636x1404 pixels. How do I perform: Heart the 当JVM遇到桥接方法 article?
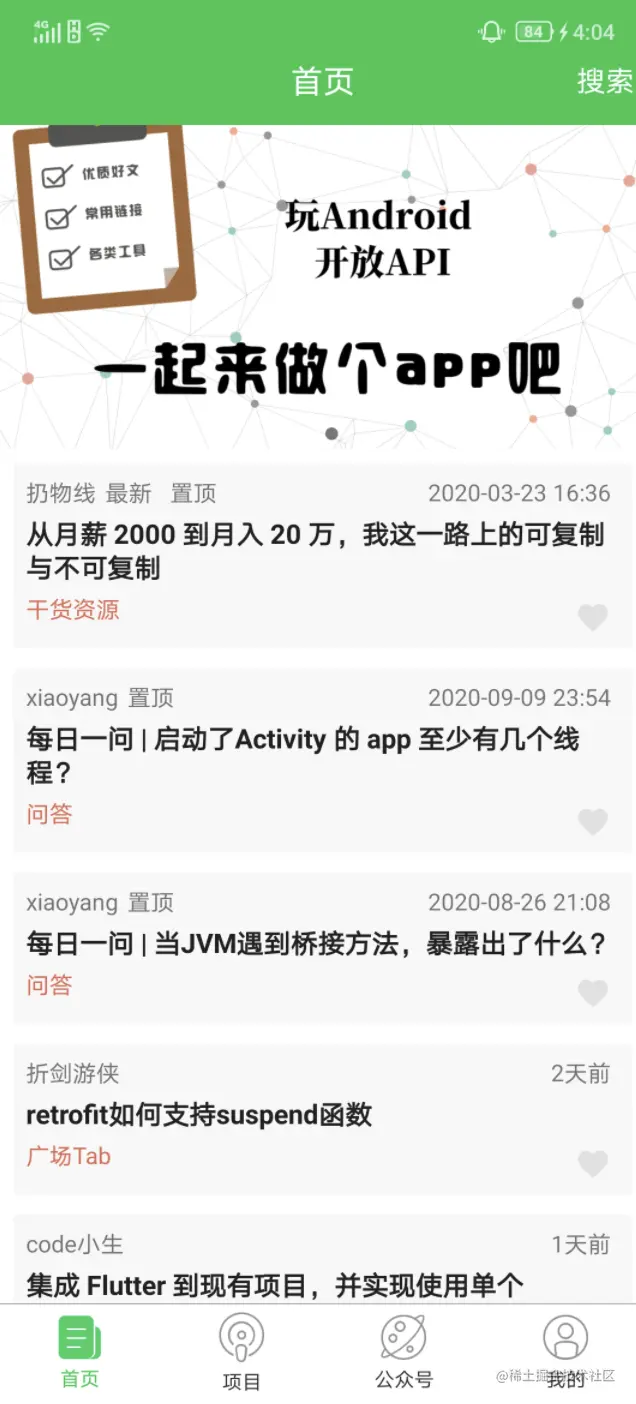593,993
